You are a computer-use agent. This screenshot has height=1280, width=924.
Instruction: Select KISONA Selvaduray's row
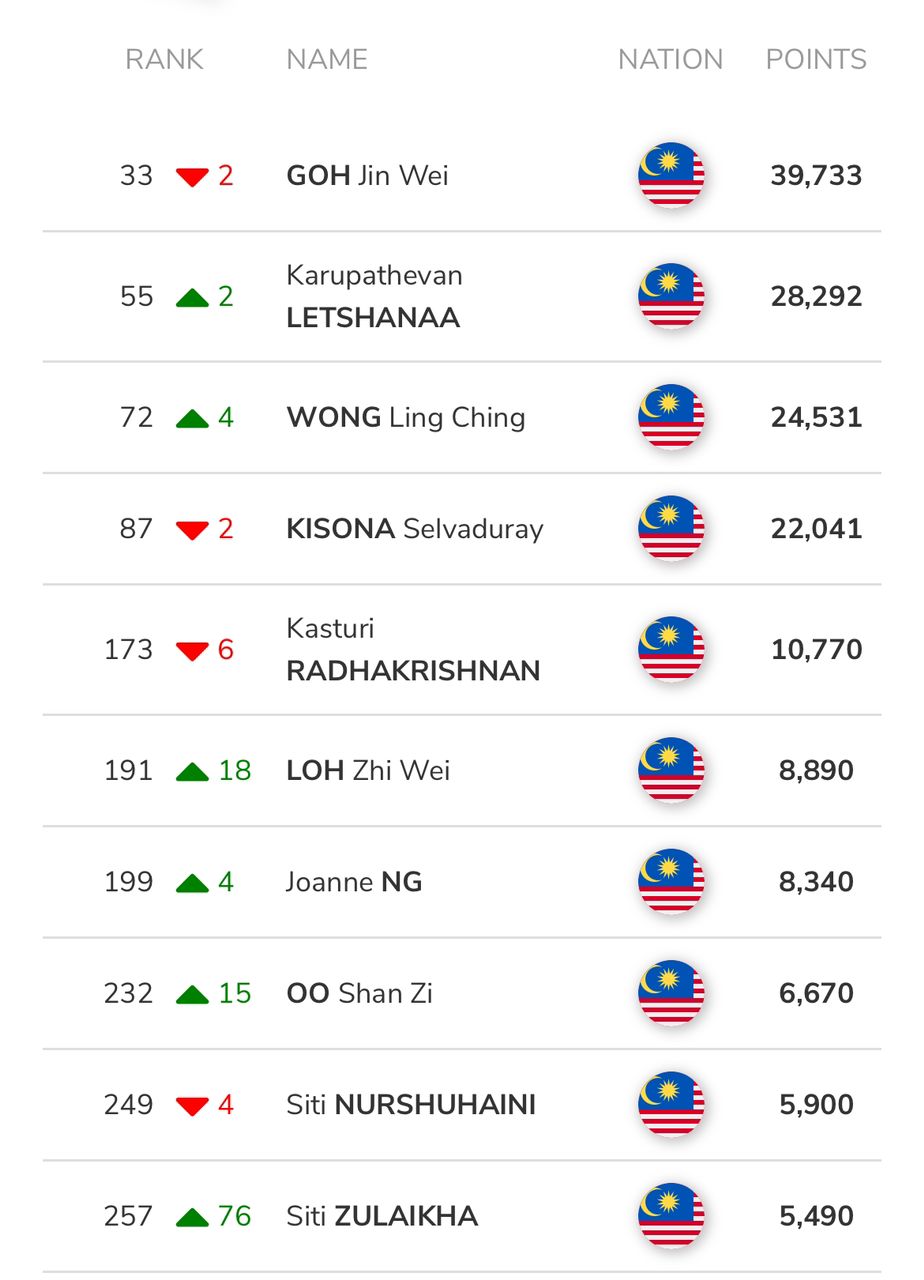(x=414, y=529)
